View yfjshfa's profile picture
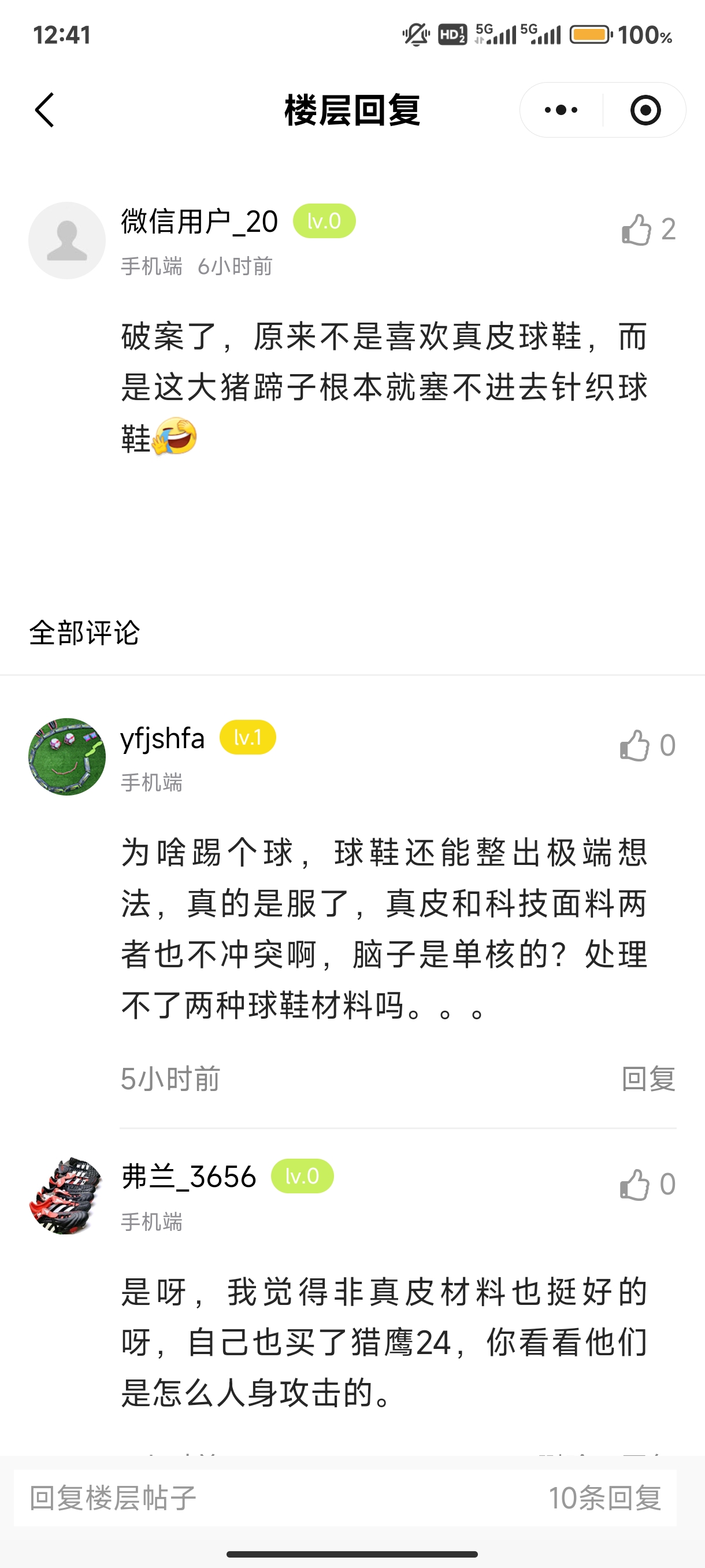Viewport: 705px width, 1568px height. 67,757
